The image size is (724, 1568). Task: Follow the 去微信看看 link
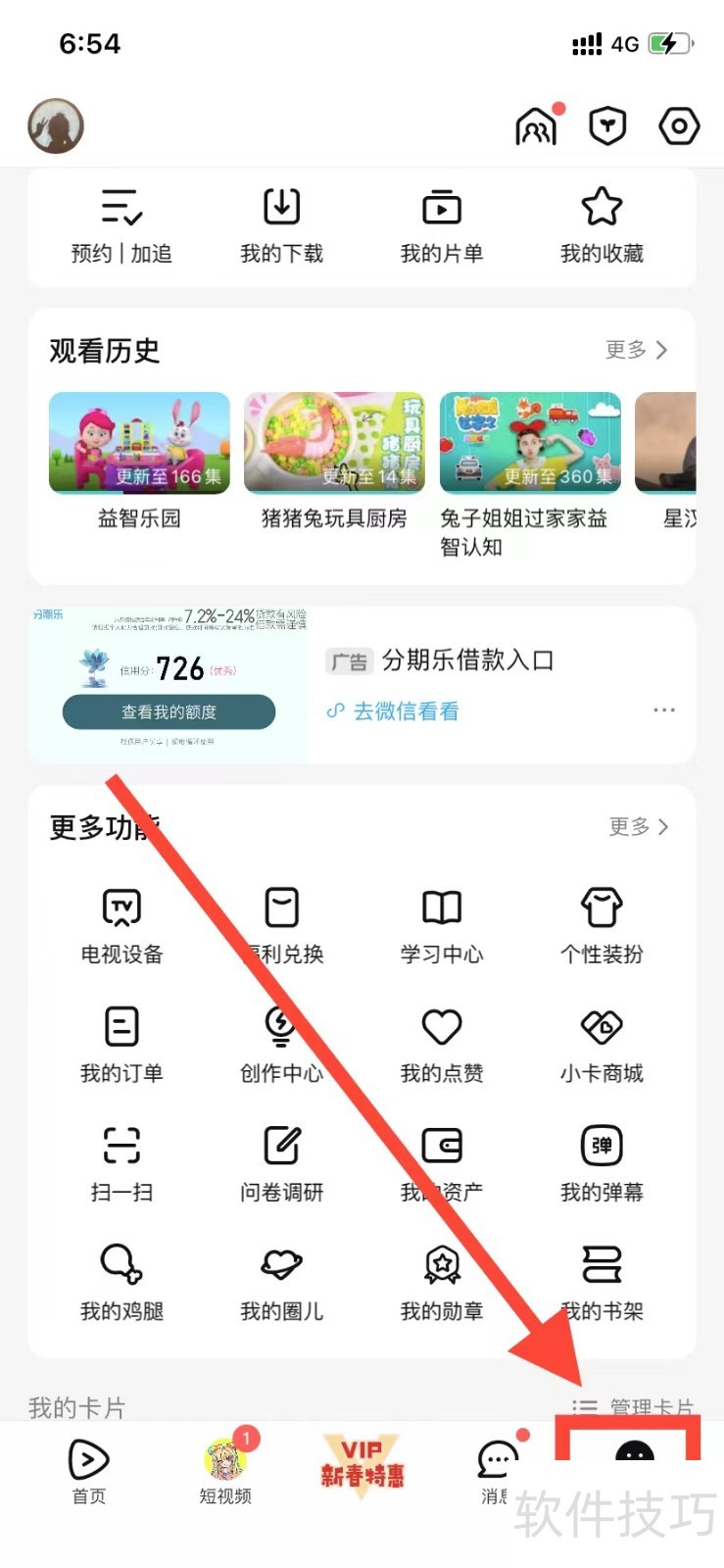[395, 711]
